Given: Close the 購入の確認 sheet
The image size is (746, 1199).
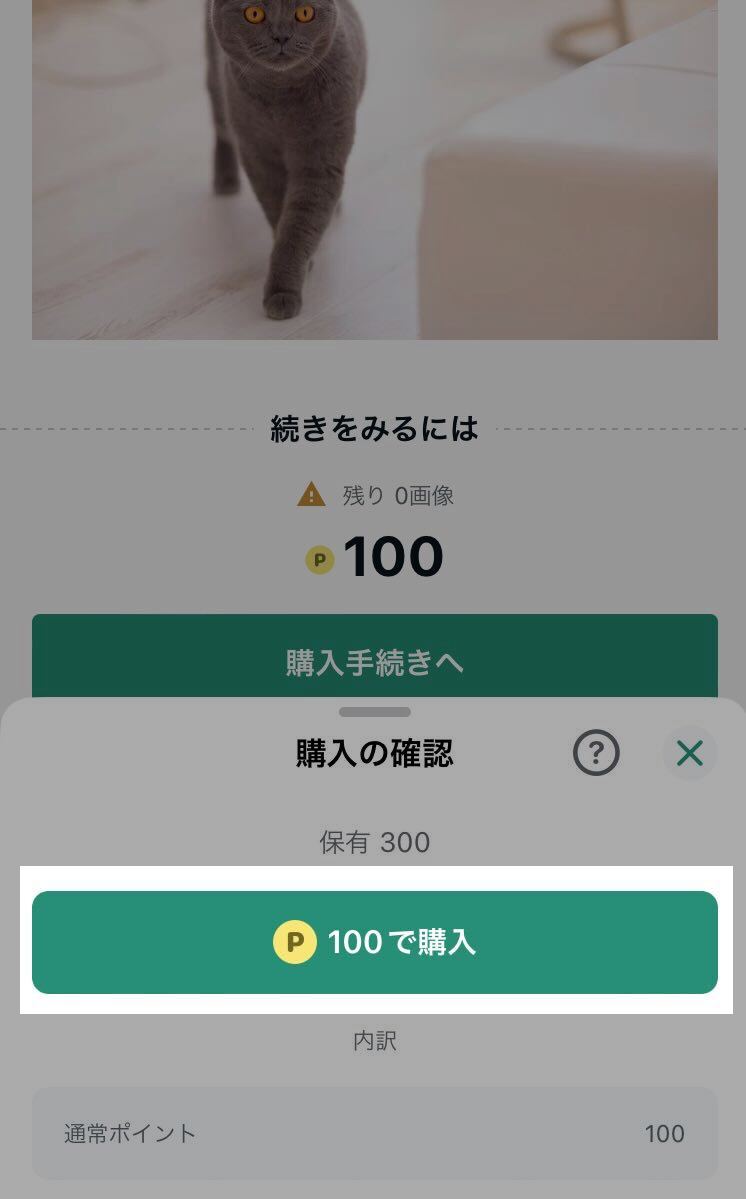Looking at the screenshot, I should point(689,753).
